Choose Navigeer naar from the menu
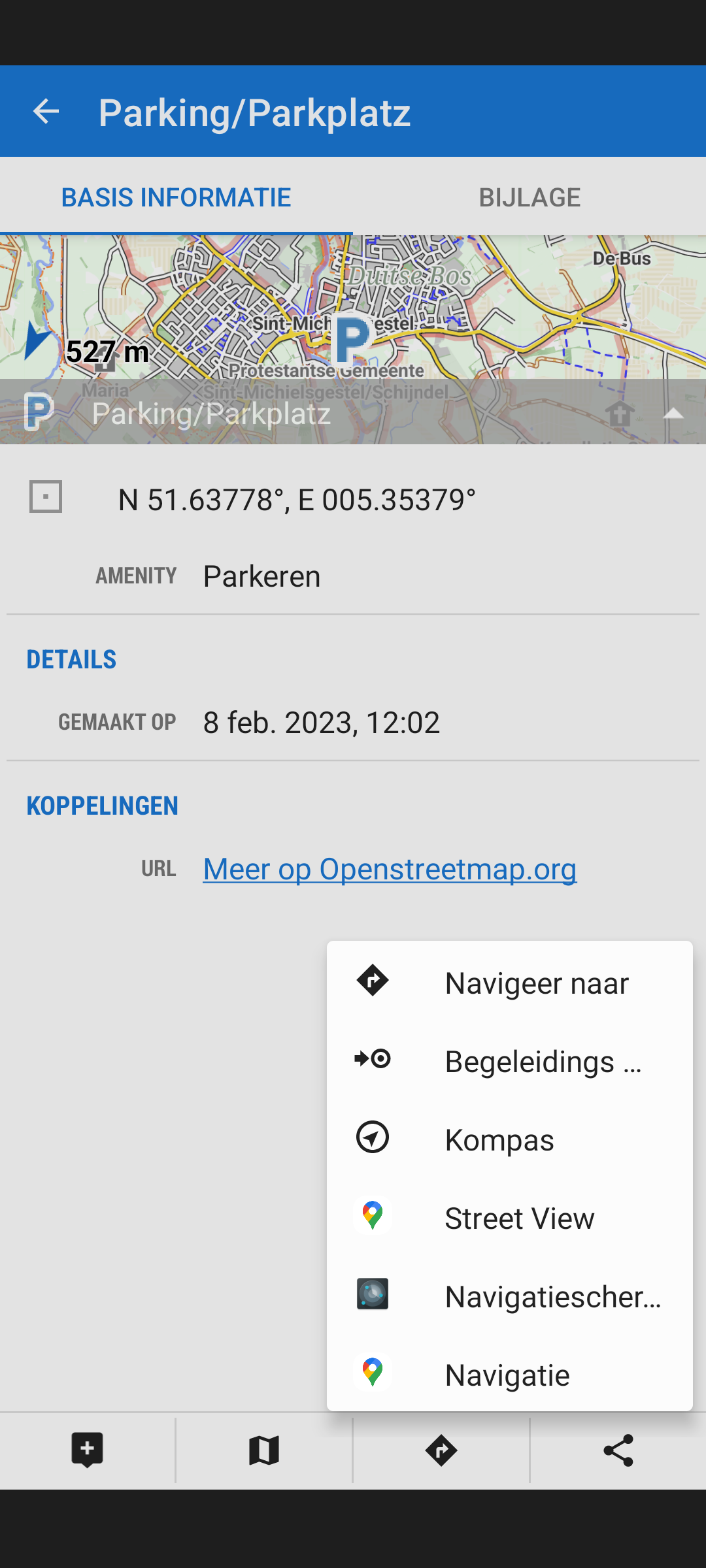This screenshot has width=706, height=1568. [510, 983]
